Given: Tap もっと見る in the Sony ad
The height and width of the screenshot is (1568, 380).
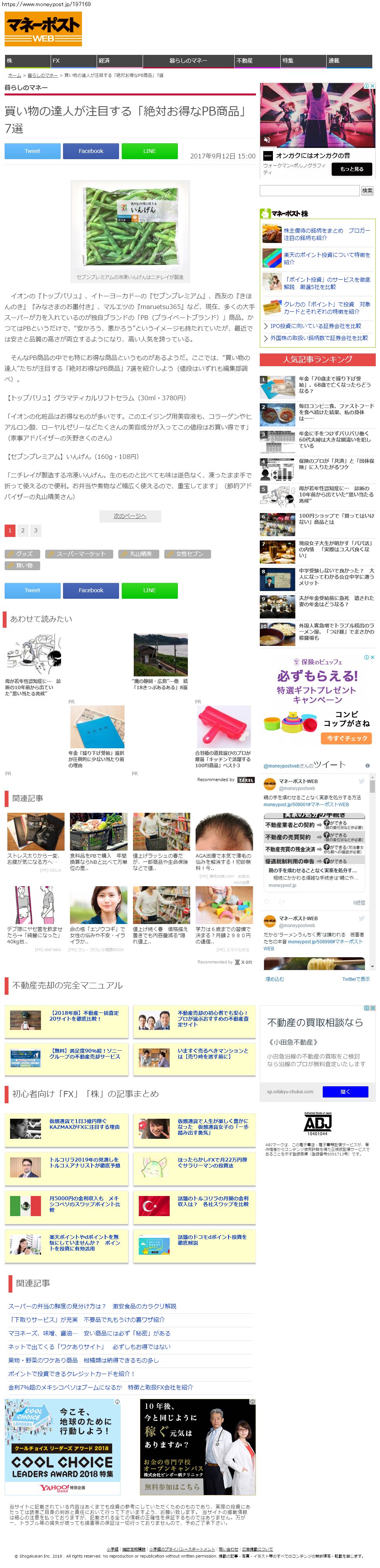Looking at the screenshot, I should pos(351,169).
